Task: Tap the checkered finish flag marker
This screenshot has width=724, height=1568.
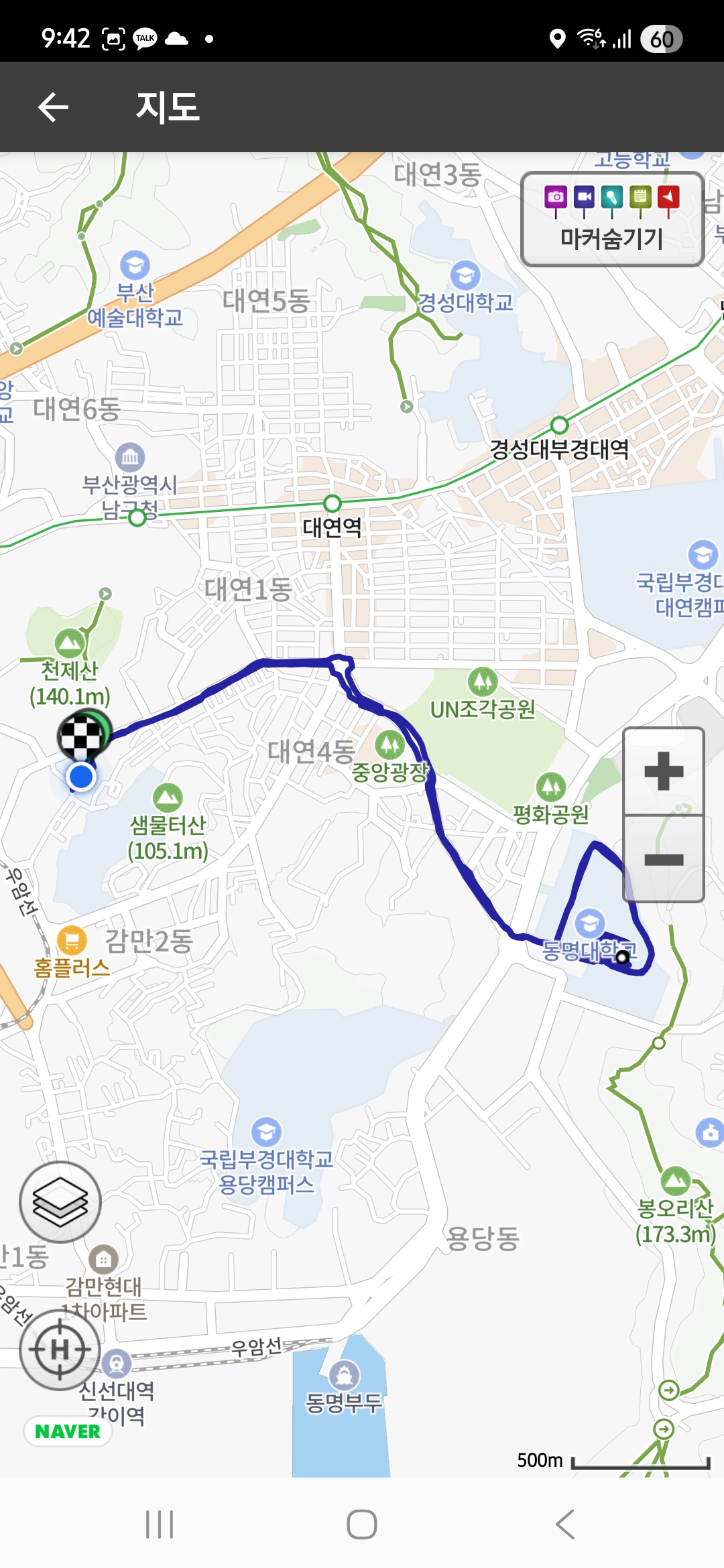Action: [82, 735]
